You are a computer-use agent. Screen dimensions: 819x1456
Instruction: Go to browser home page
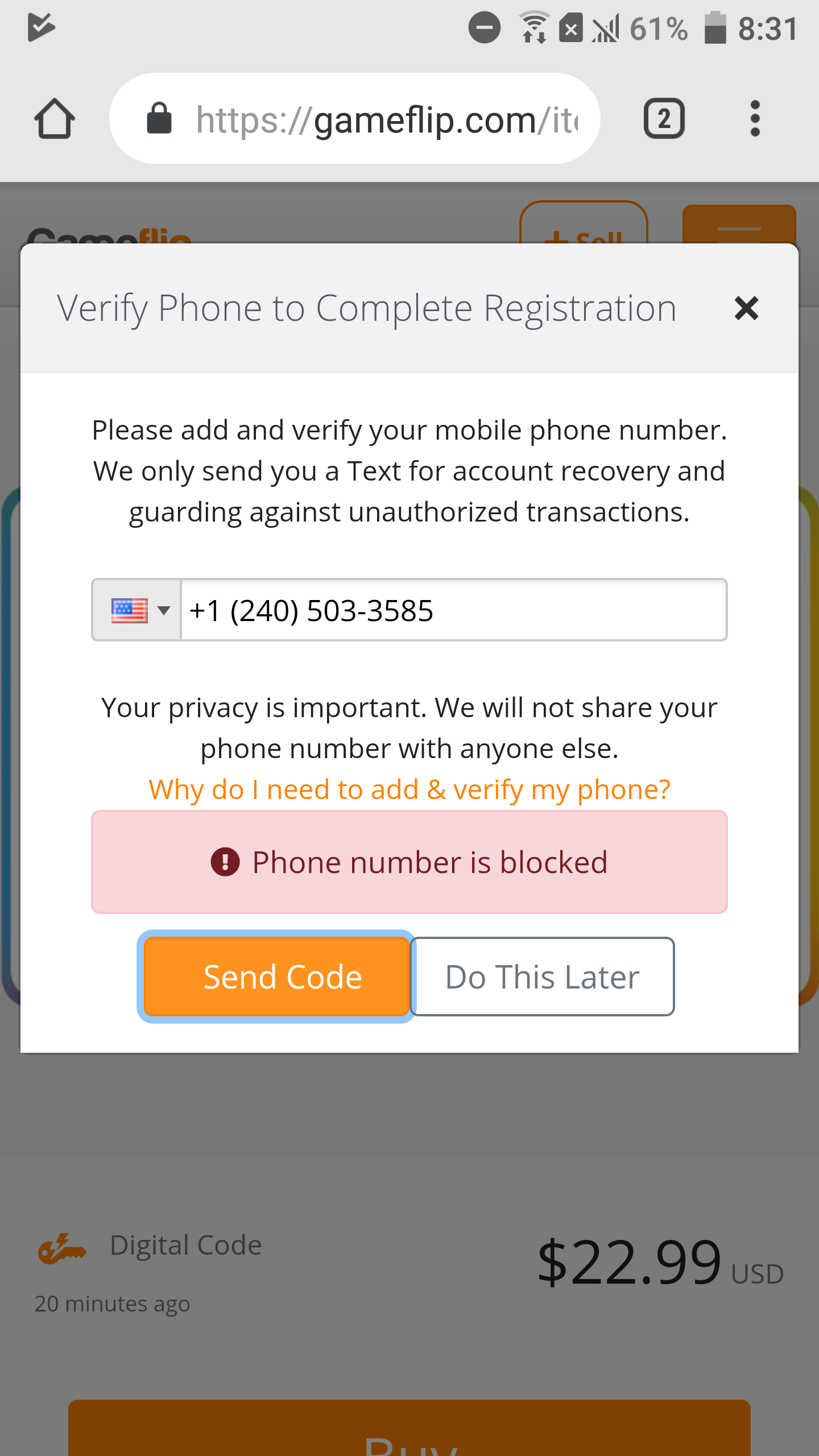55,119
